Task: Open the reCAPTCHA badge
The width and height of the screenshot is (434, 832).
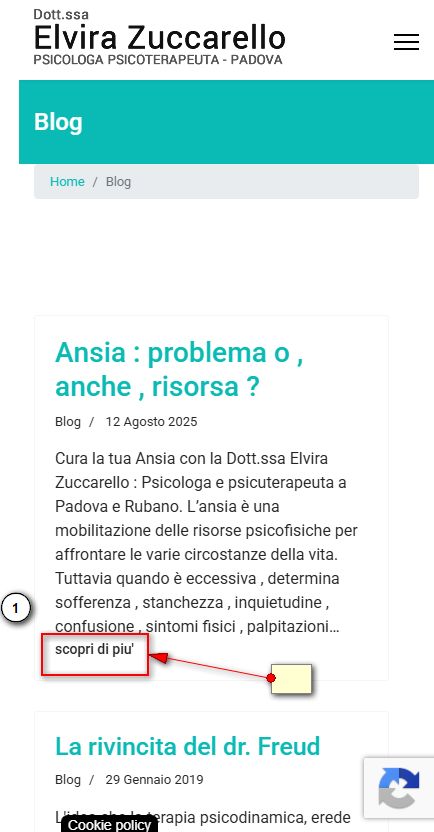Action: click(399, 788)
